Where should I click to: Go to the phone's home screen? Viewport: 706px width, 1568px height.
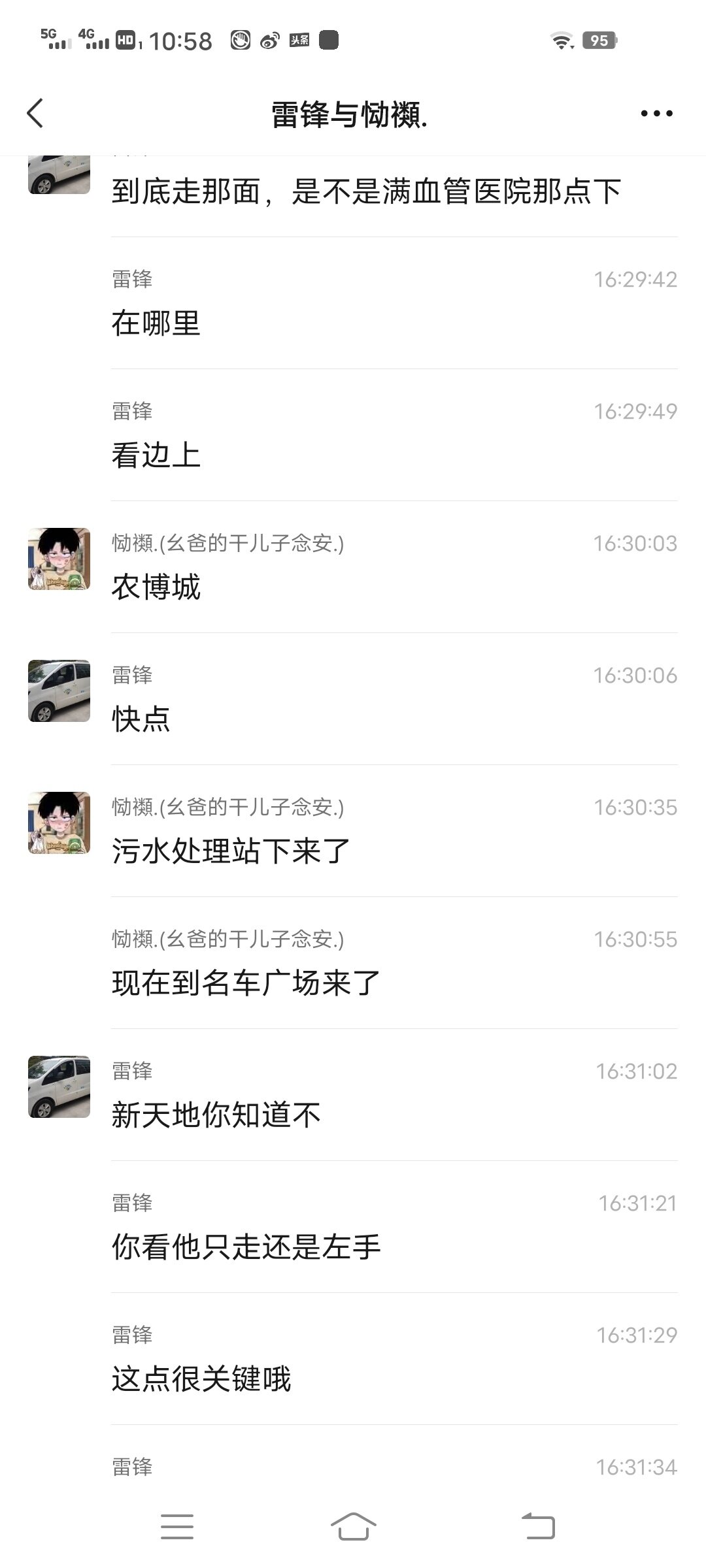coord(353,1527)
